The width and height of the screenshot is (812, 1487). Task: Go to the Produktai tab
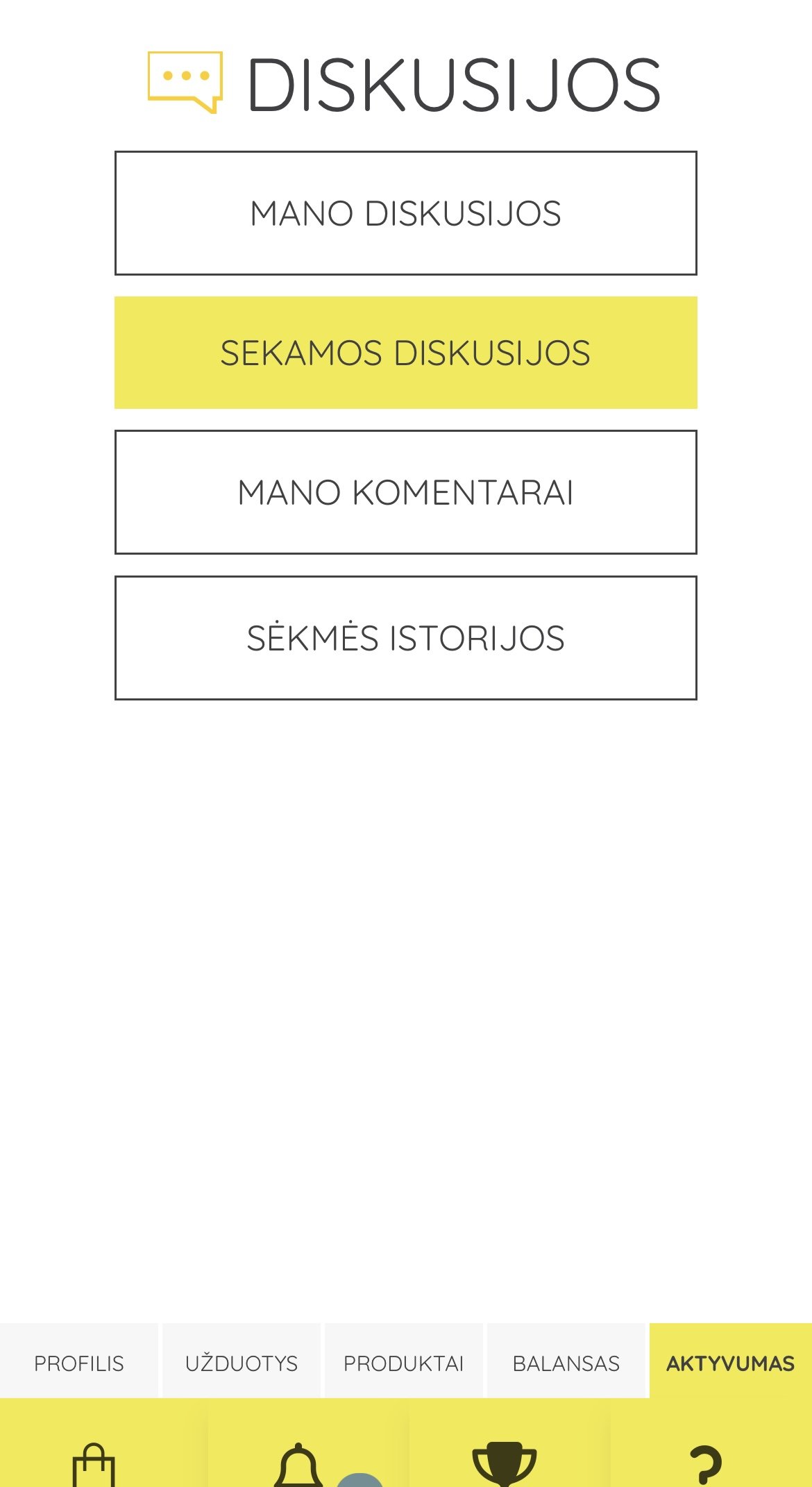tap(404, 1363)
